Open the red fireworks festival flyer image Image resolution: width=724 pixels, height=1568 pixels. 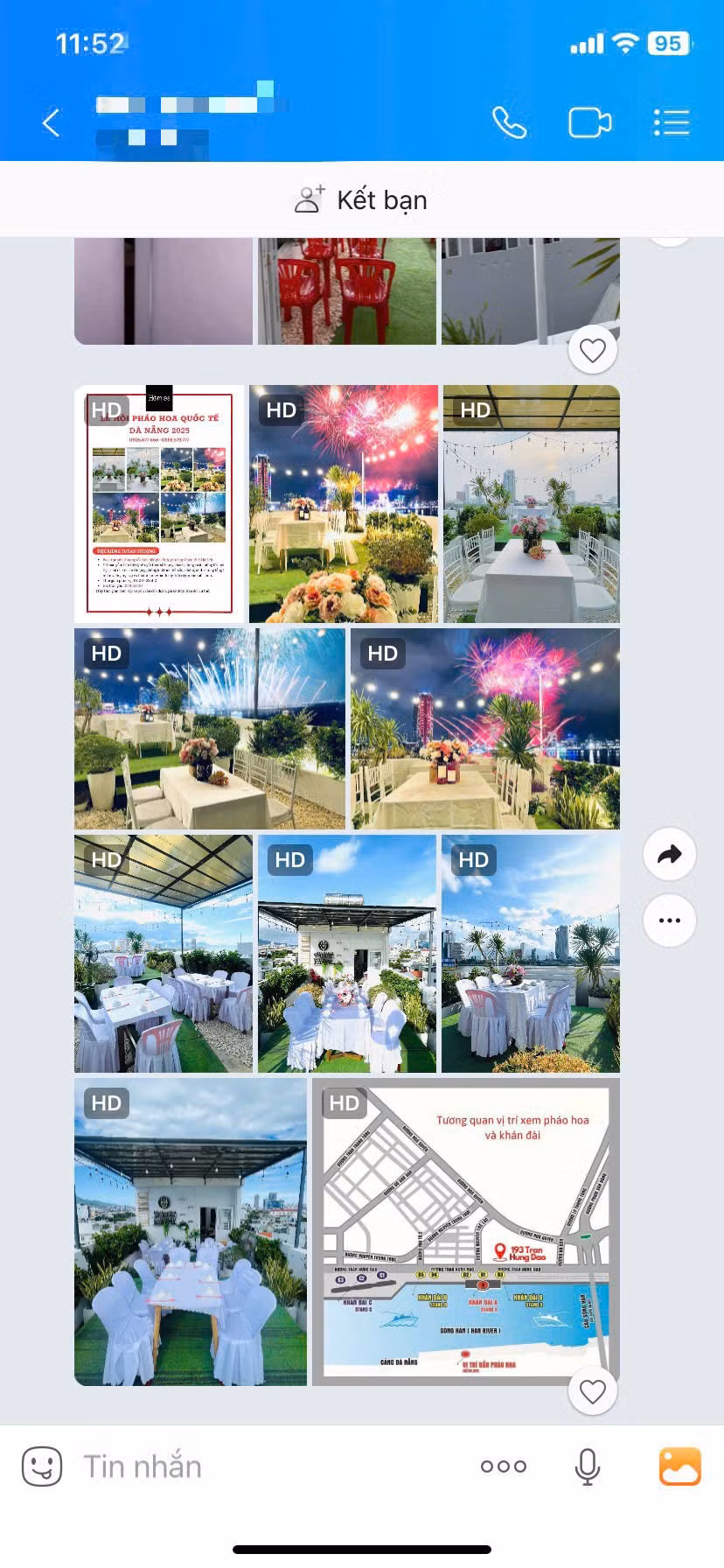point(159,504)
